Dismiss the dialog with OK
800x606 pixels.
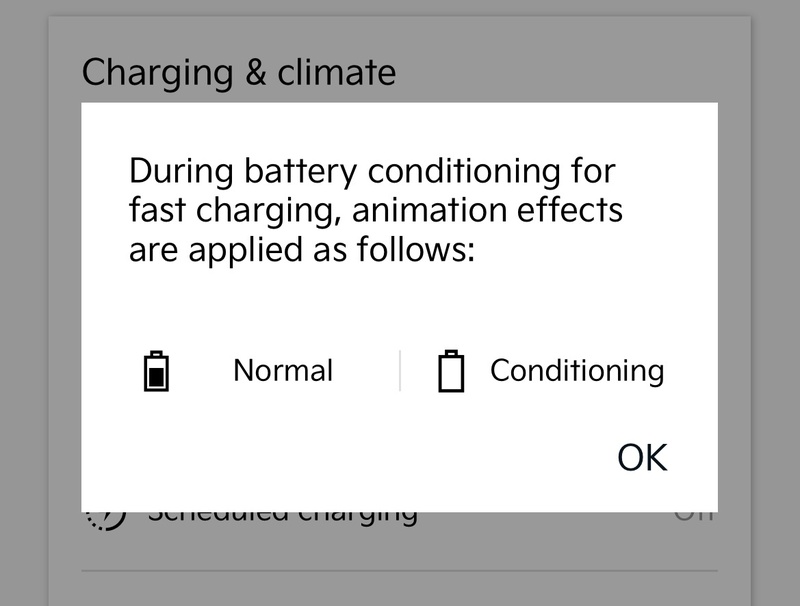tap(642, 457)
